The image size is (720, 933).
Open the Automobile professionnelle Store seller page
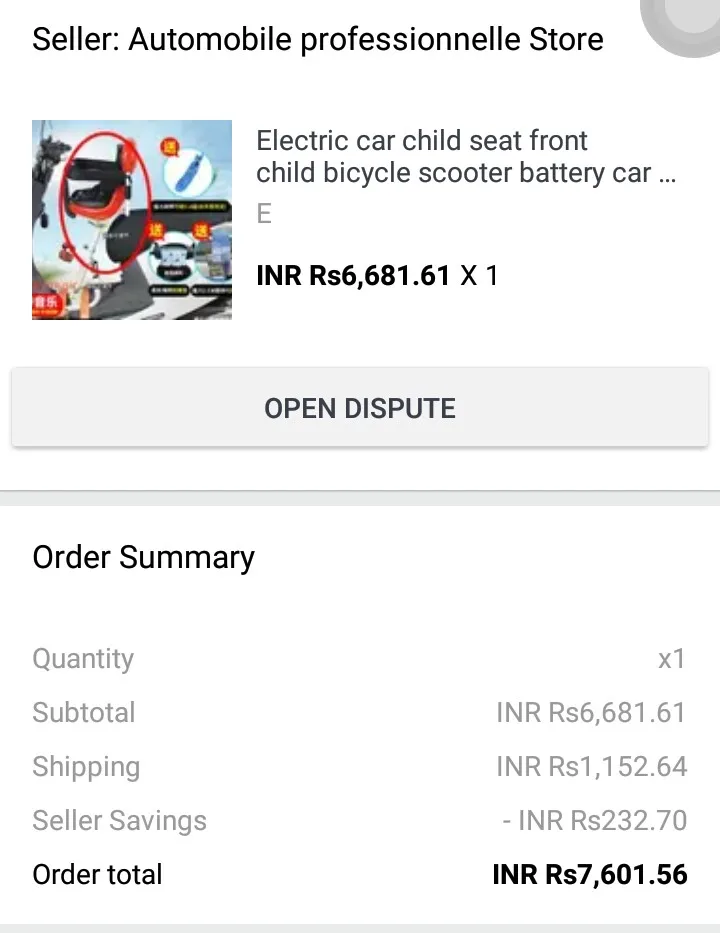[318, 40]
